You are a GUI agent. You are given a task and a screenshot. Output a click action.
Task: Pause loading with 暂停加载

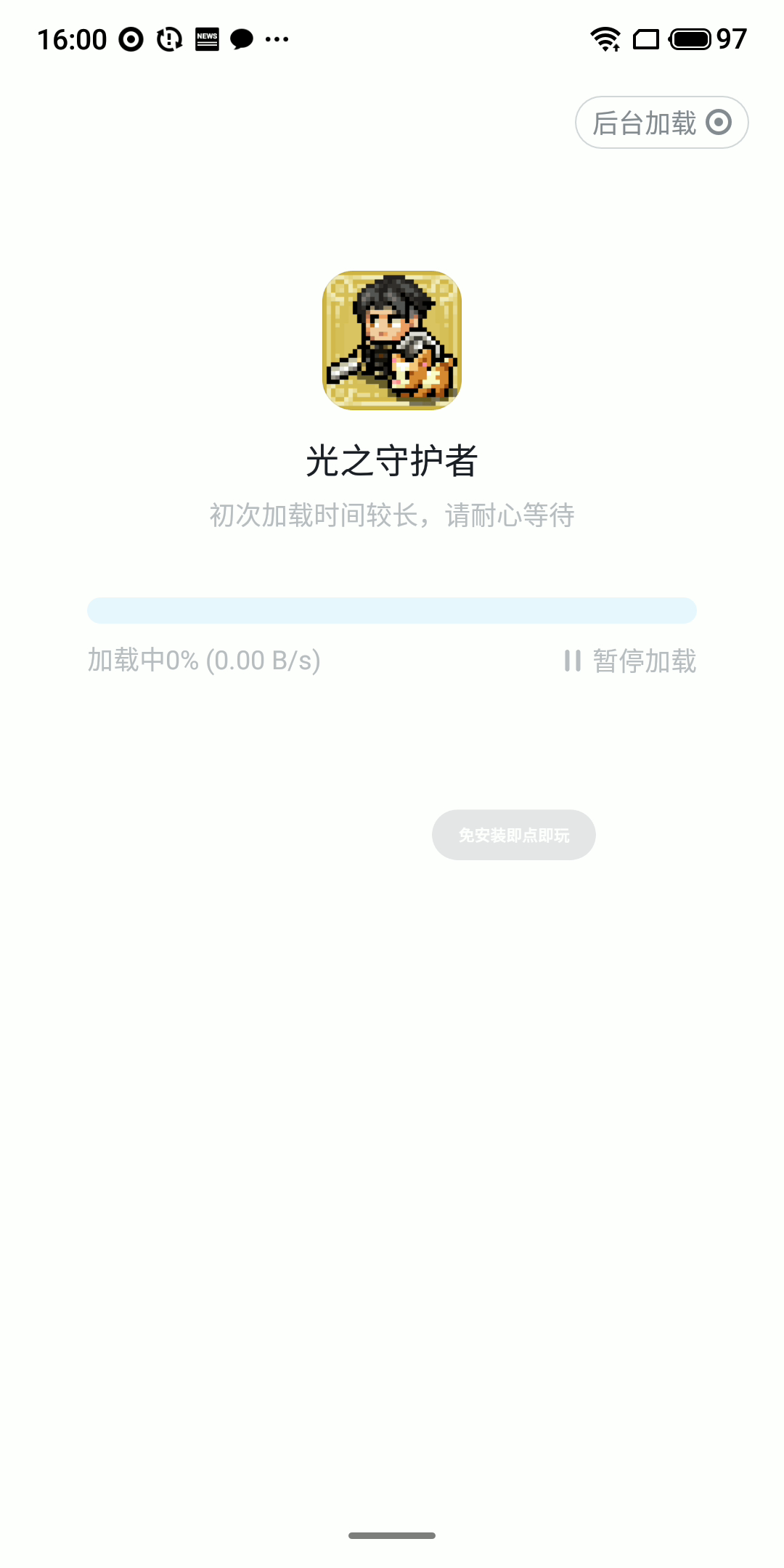[630, 661]
